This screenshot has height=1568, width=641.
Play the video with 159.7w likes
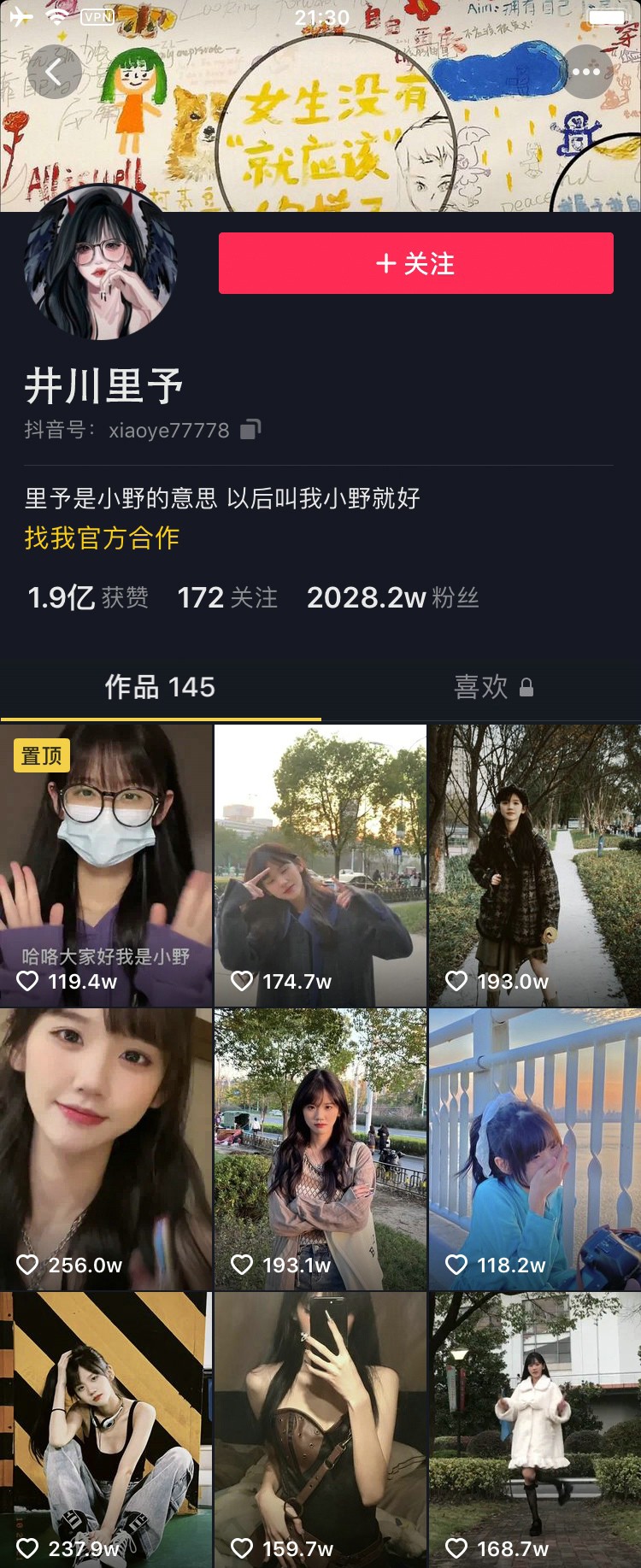pos(320,1429)
